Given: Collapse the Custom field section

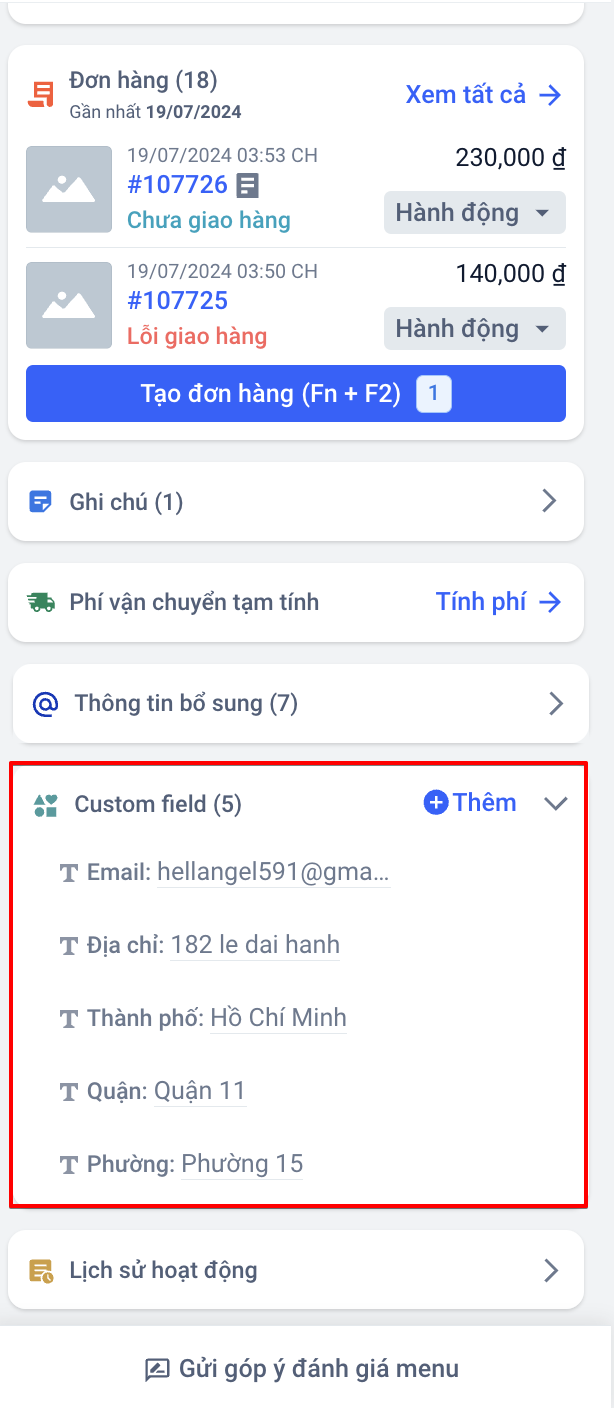Looking at the screenshot, I should pos(555,803).
